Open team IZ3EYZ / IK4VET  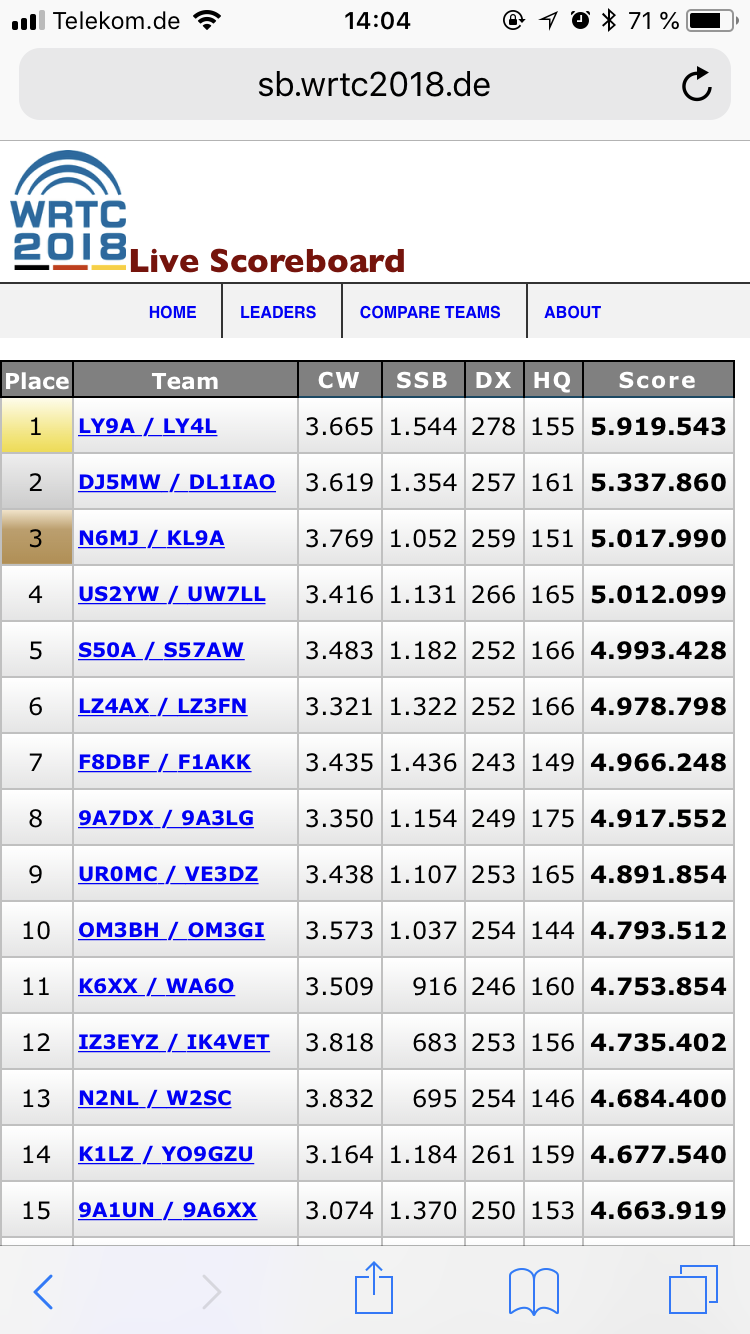point(174,1042)
